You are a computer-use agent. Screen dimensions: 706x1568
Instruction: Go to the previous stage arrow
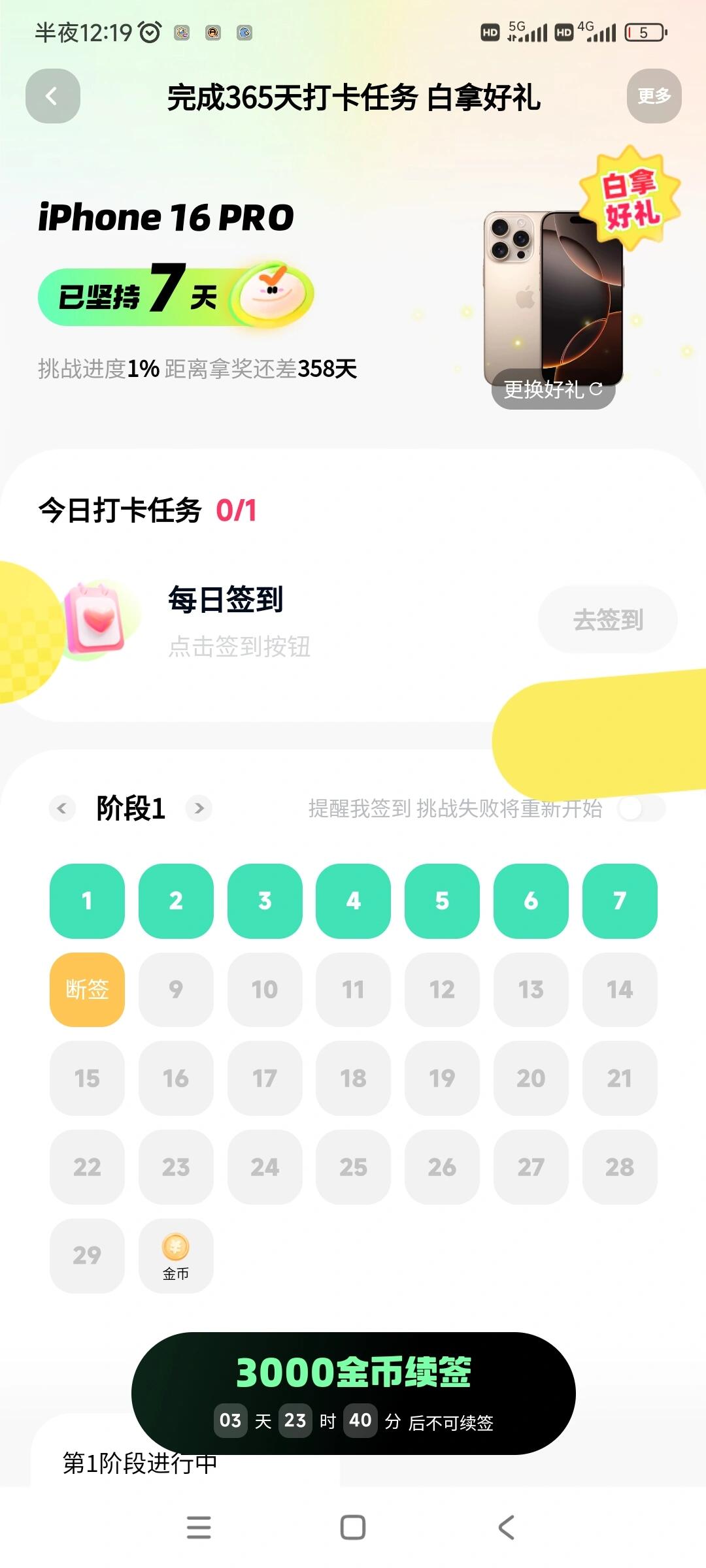(x=62, y=809)
